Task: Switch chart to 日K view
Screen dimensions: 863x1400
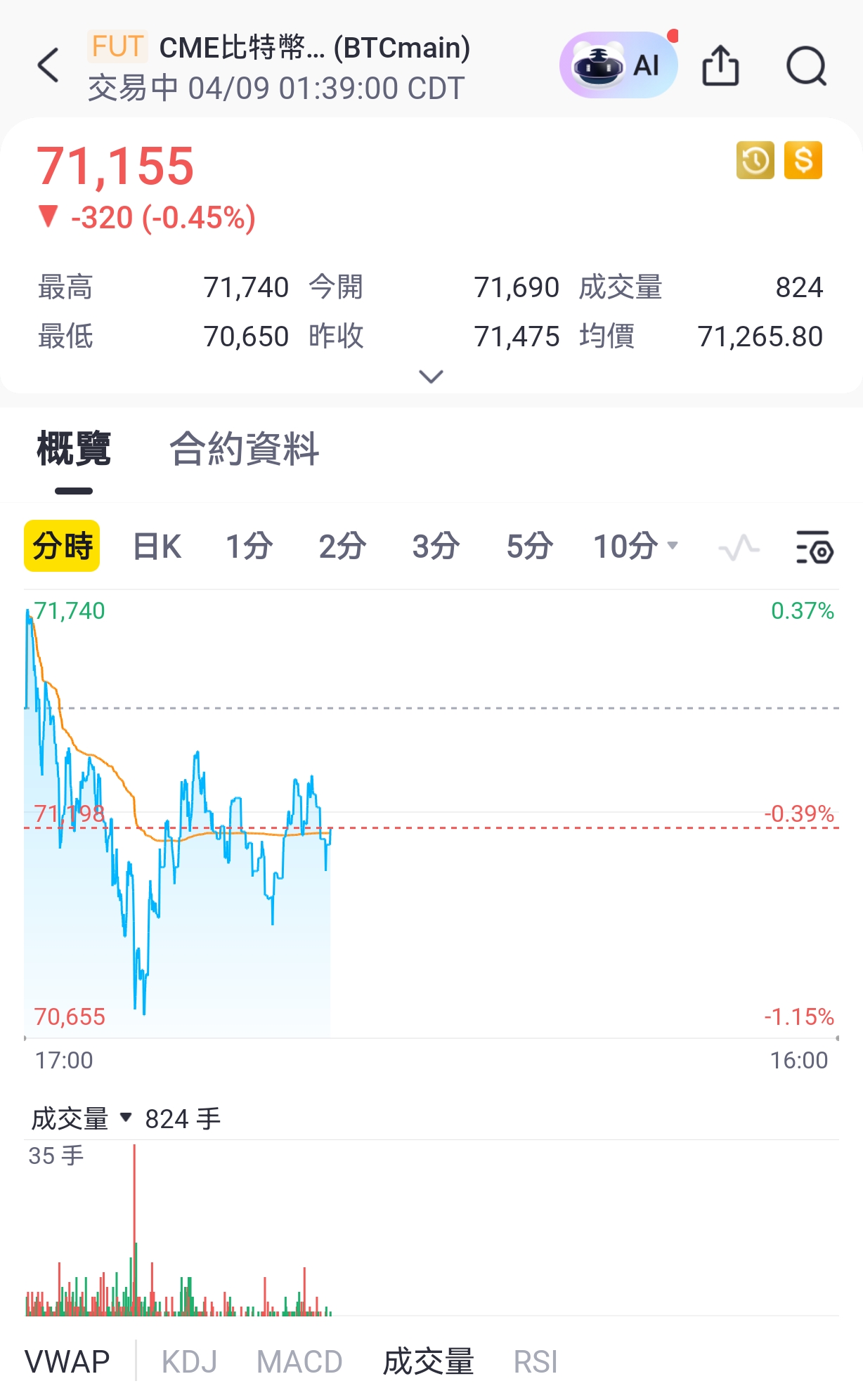Action: pos(156,546)
